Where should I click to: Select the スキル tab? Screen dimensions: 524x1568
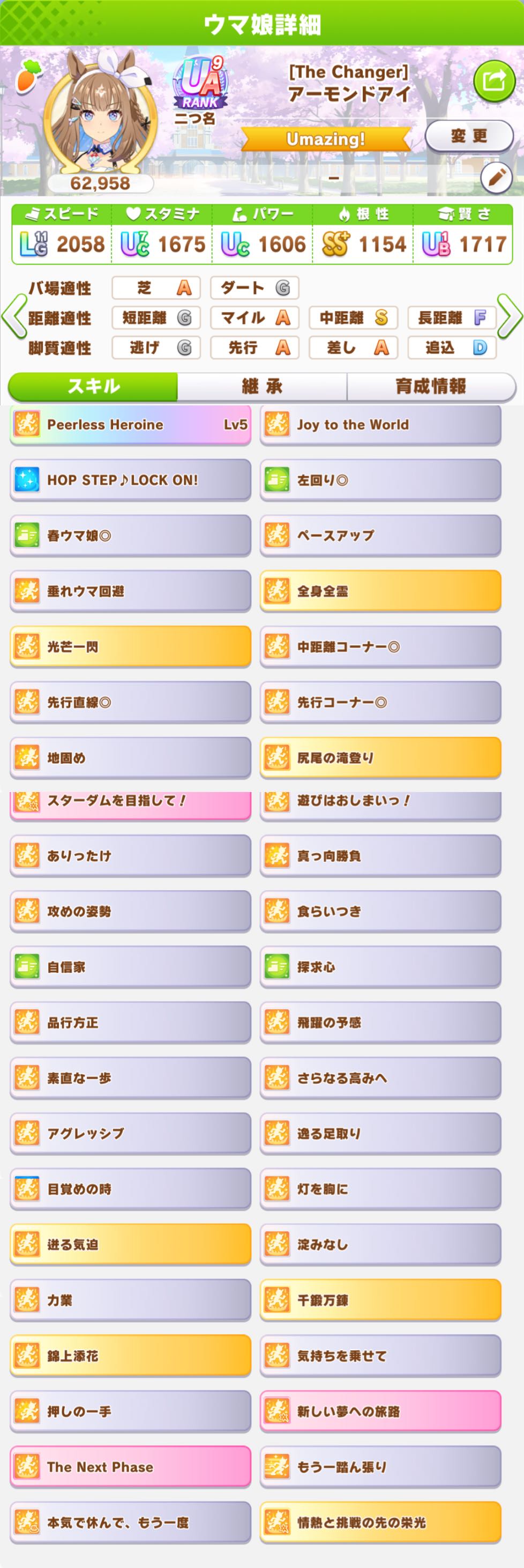click(x=94, y=386)
